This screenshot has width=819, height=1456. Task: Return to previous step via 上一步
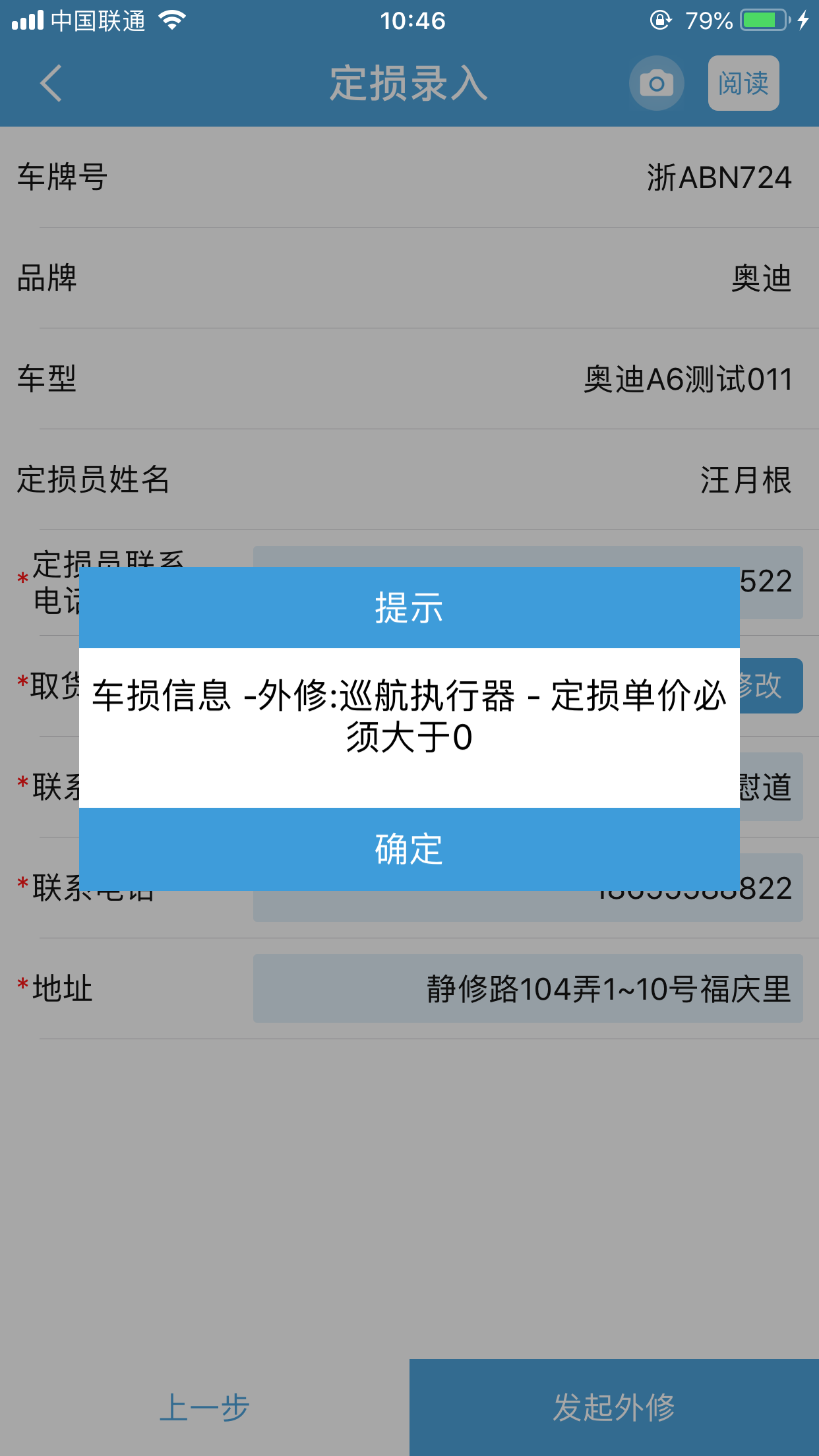coord(204,1407)
